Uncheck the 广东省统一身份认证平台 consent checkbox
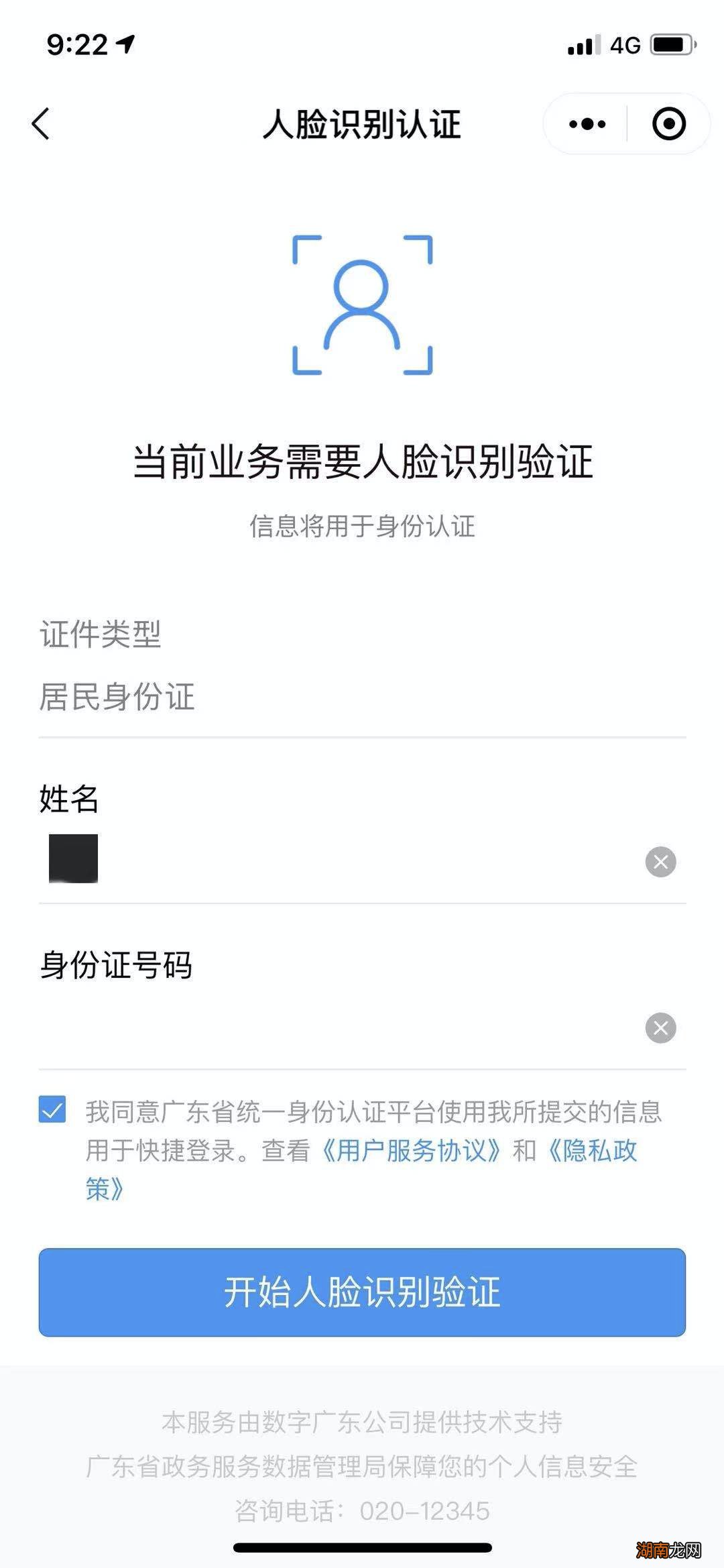Image resolution: width=724 pixels, height=1568 pixels. (x=54, y=1107)
